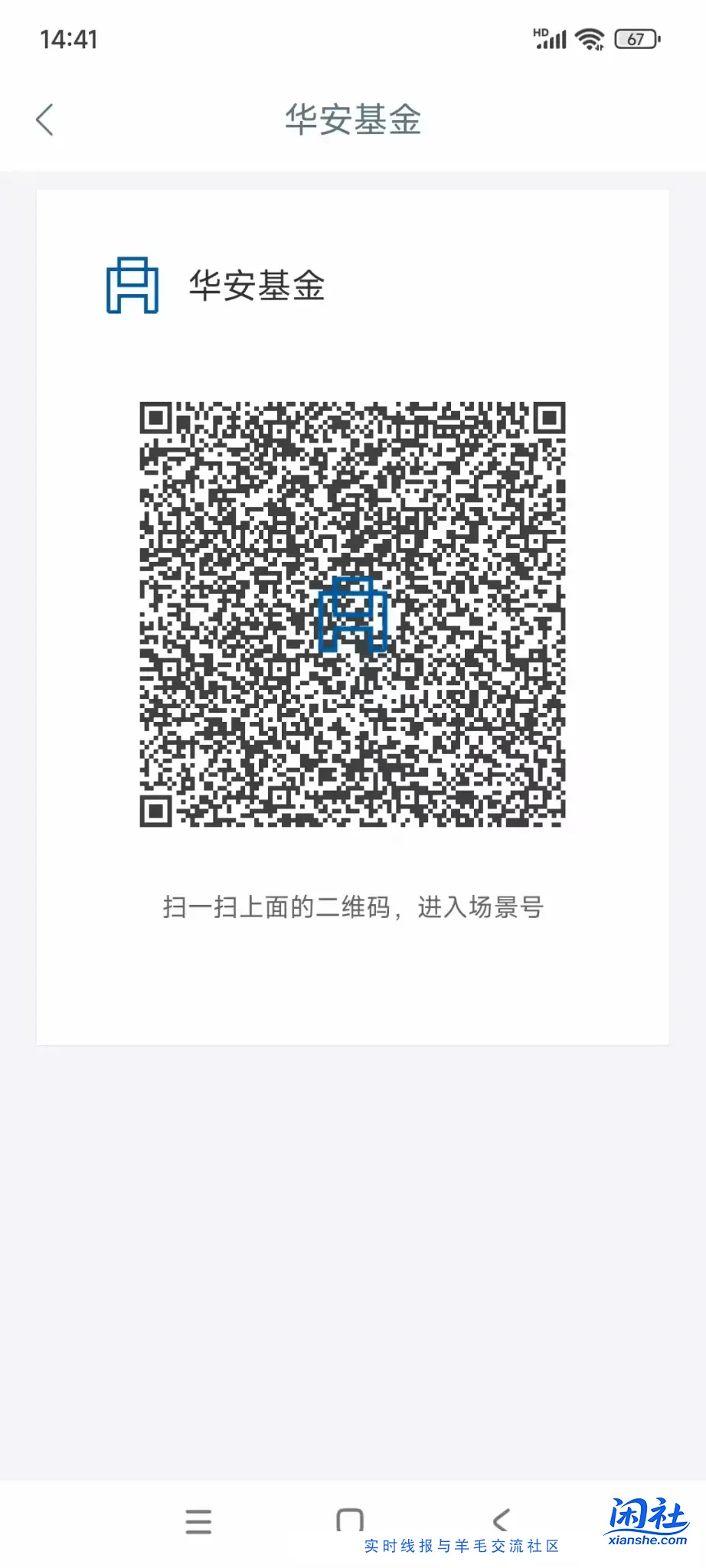The height and width of the screenshot is (1568, 706).
Task: Tap the QR code image
Action: point(352,614)
